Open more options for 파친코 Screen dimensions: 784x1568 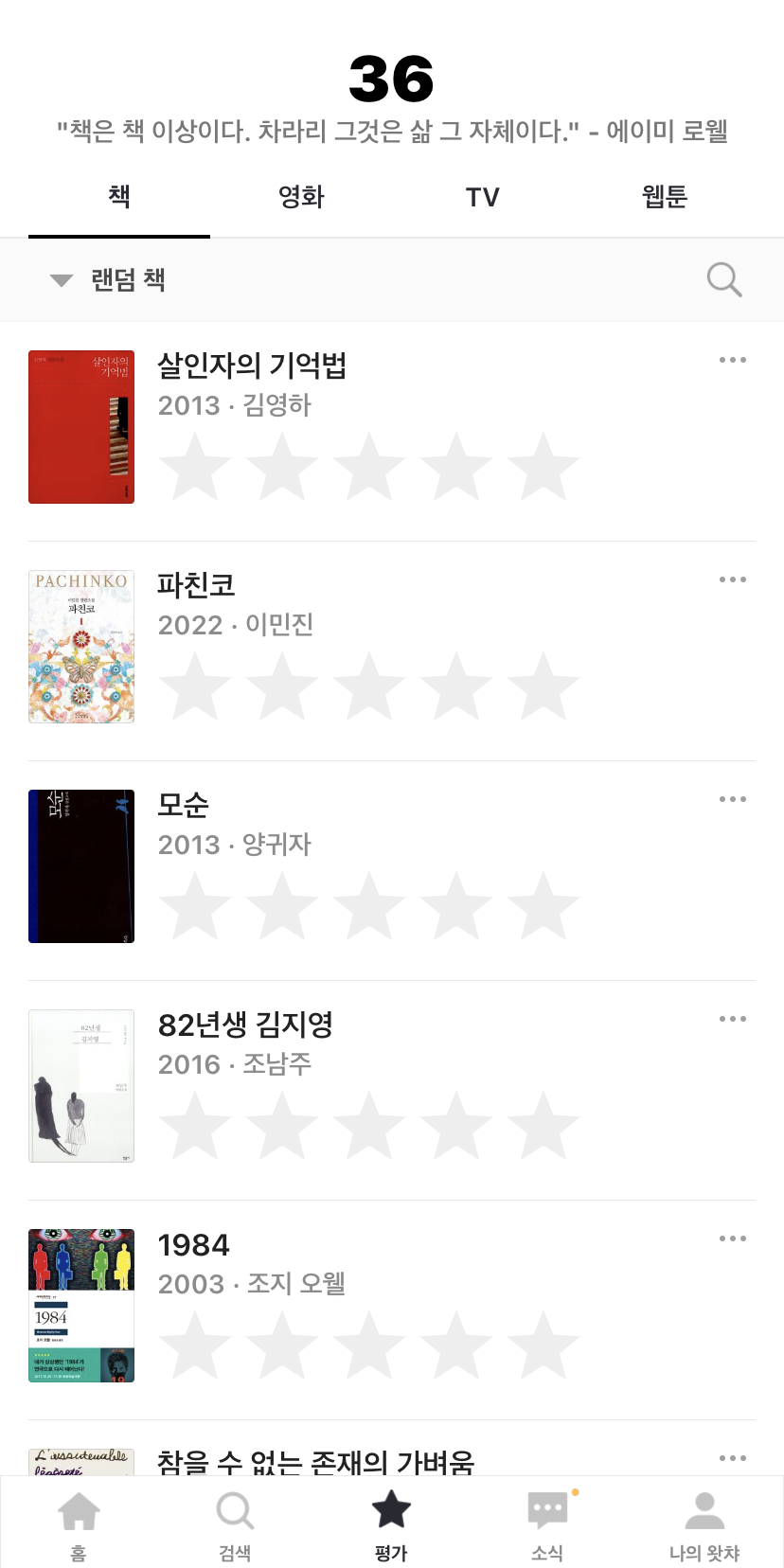(x=732, y=579)
